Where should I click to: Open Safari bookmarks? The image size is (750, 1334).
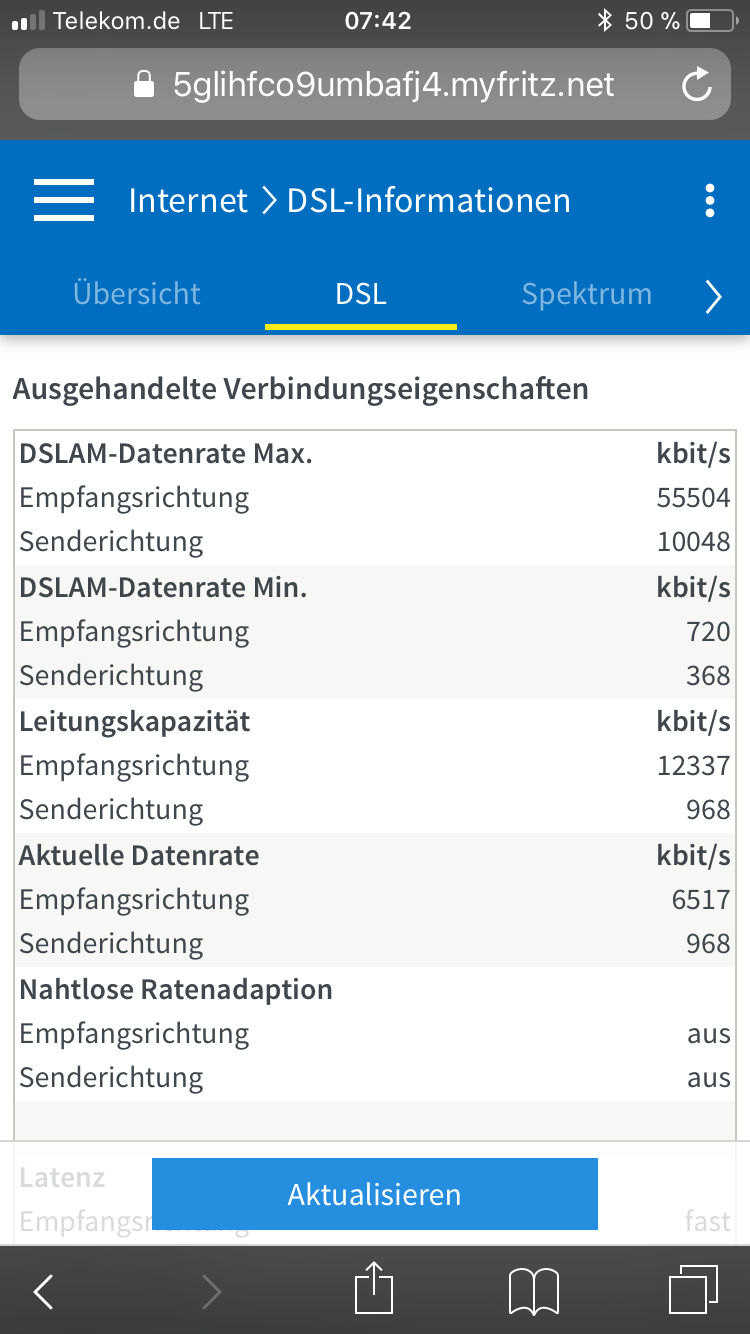click(x=533, y=1292)
